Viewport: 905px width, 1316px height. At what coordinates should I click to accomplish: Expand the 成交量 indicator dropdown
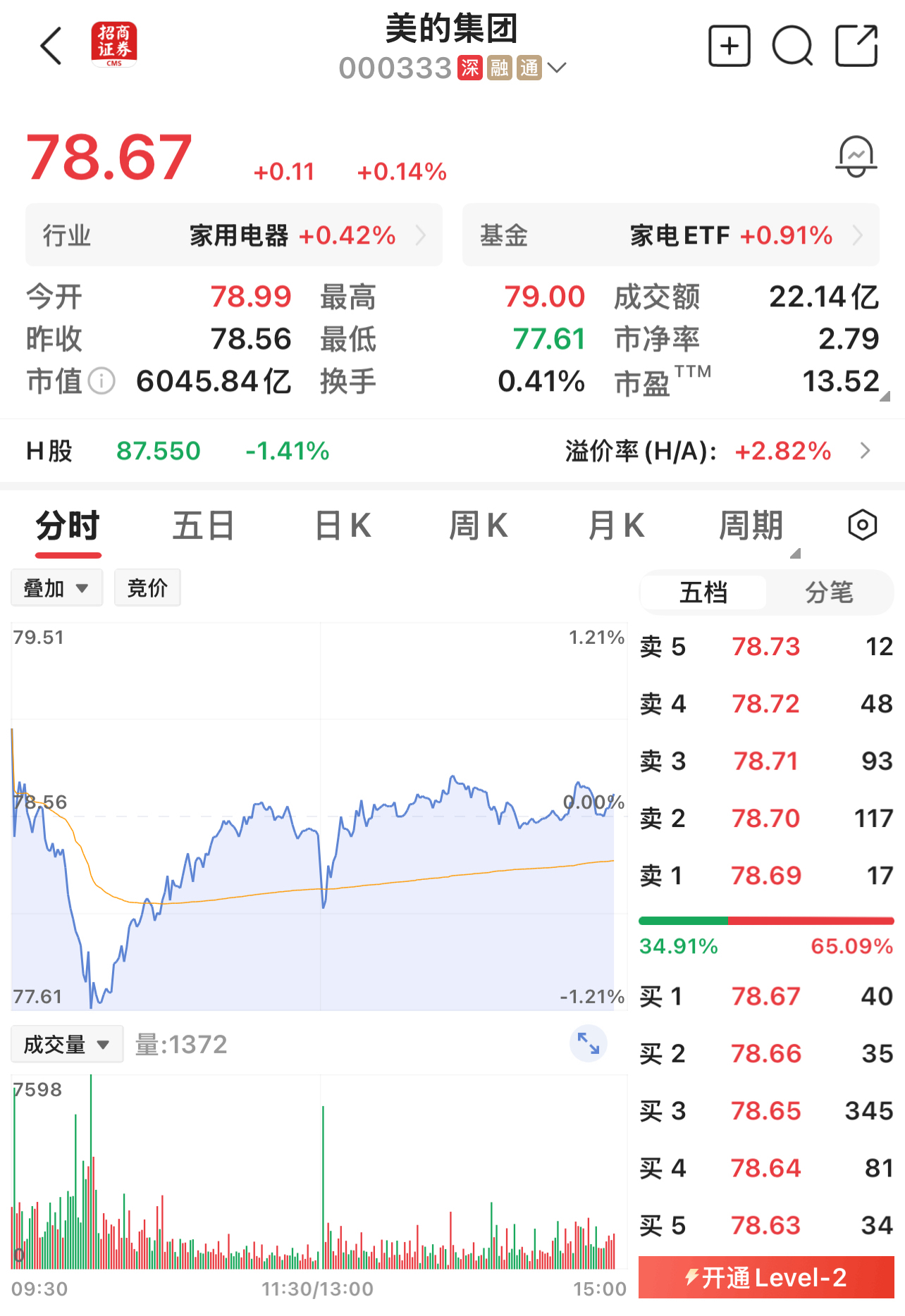[x=67, y=1044]
